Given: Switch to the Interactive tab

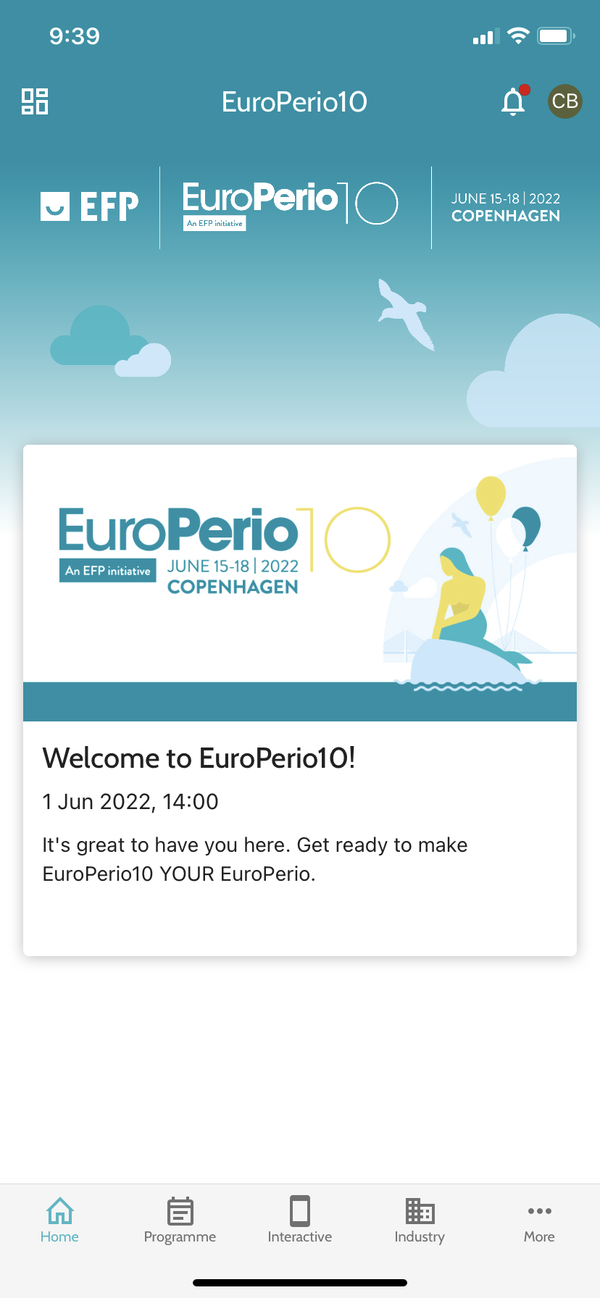Looking at the screenshot, I should (300, 1220).
